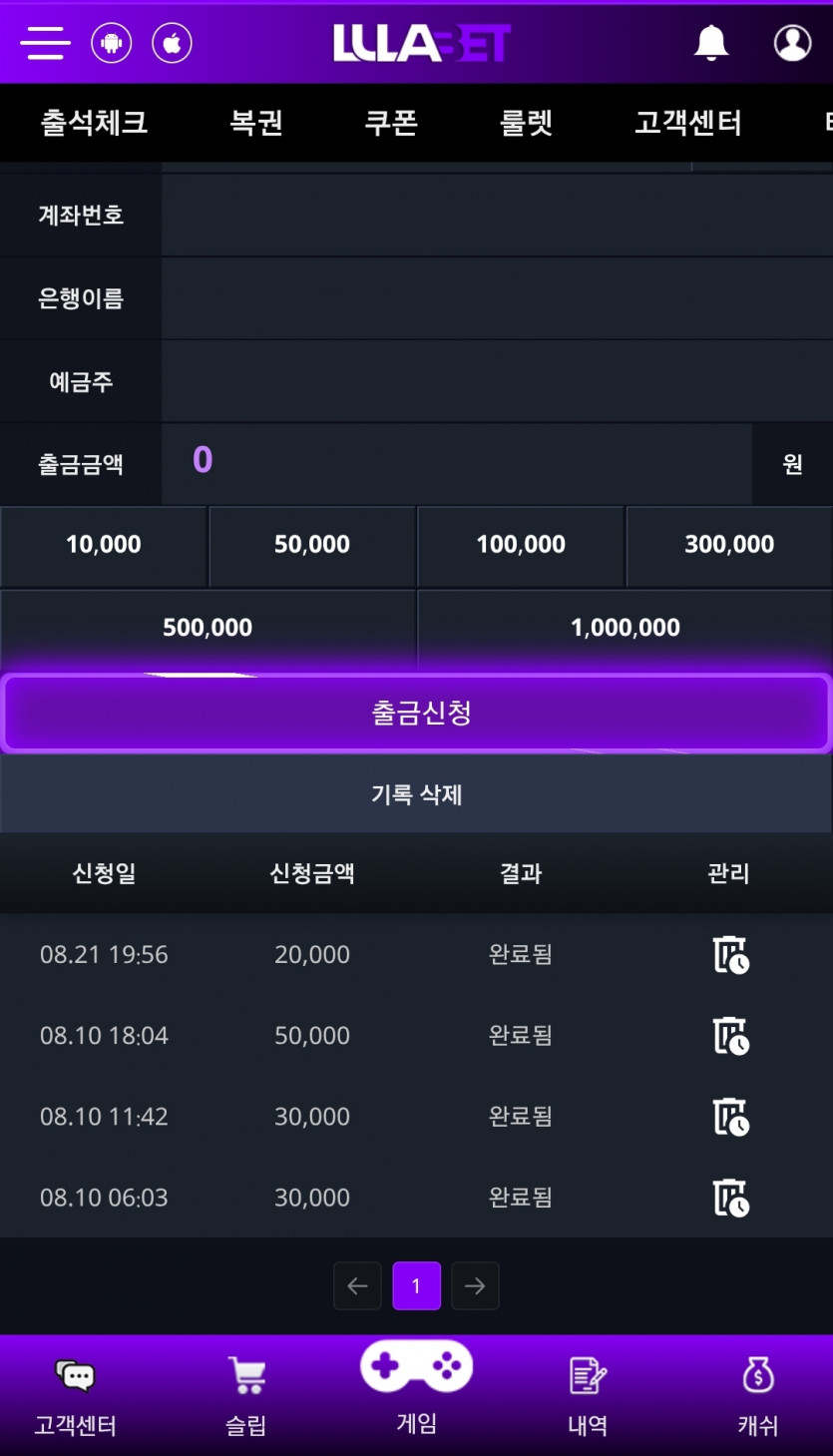Focus the 출금금액 input field
The width and height of the screenshot is (833, 1456).
(x=457, y=463)
